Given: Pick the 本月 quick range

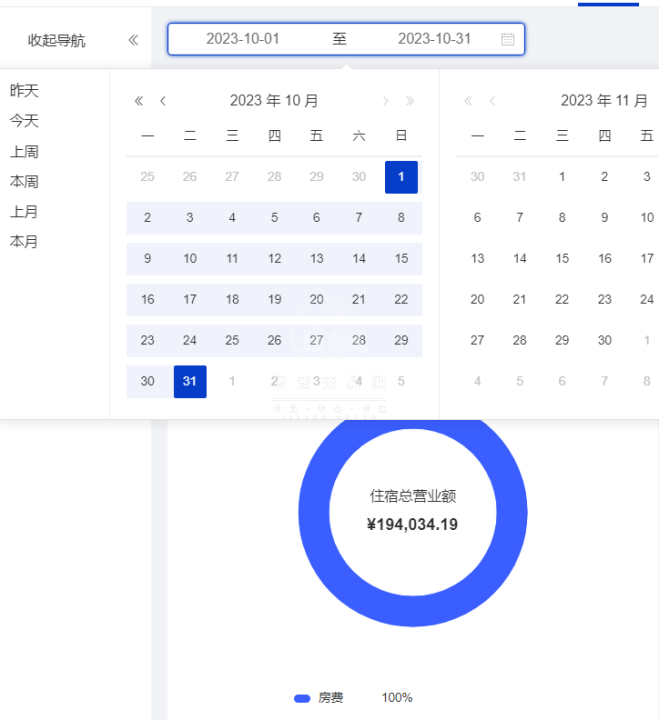Looking at the screenshot, I should [x=24, y=242].
